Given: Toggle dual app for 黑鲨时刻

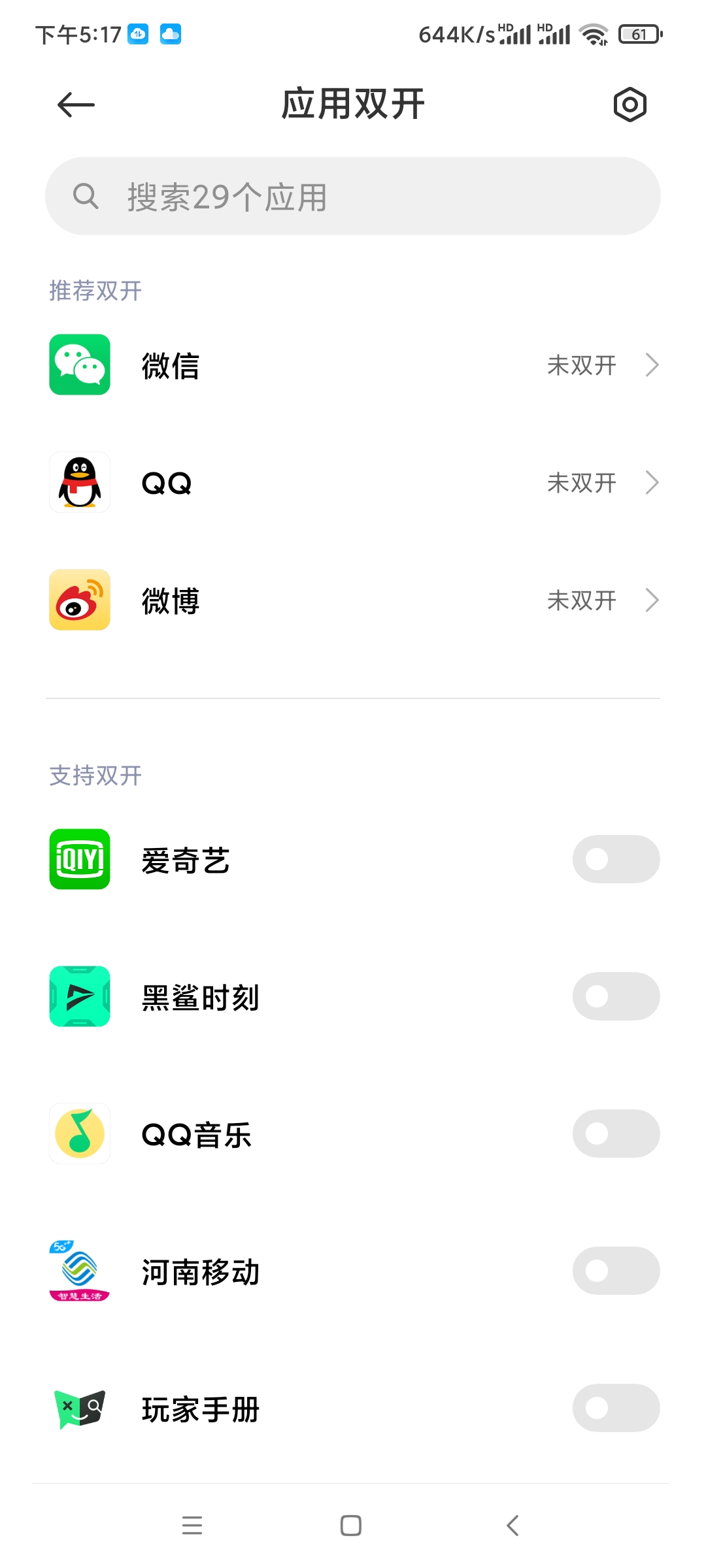Looking at the screenshot, I should tap(616, 996).
